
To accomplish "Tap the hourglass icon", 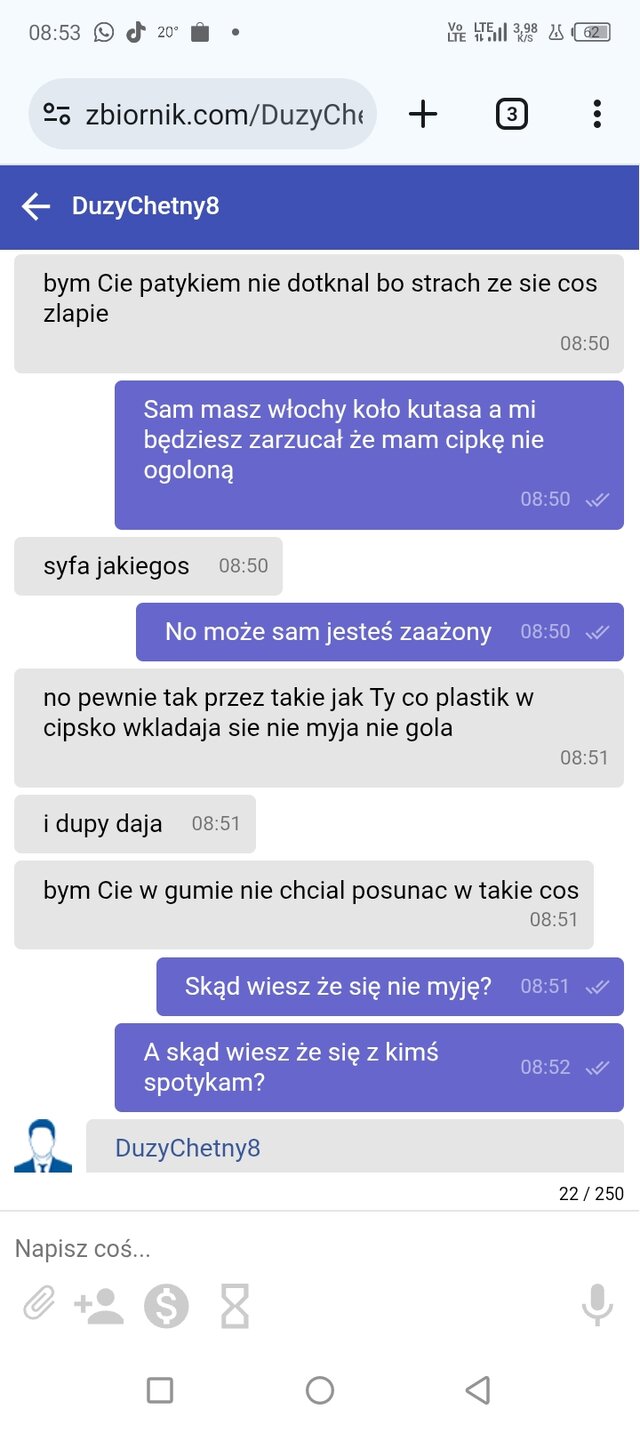I will click(235, 1305).
